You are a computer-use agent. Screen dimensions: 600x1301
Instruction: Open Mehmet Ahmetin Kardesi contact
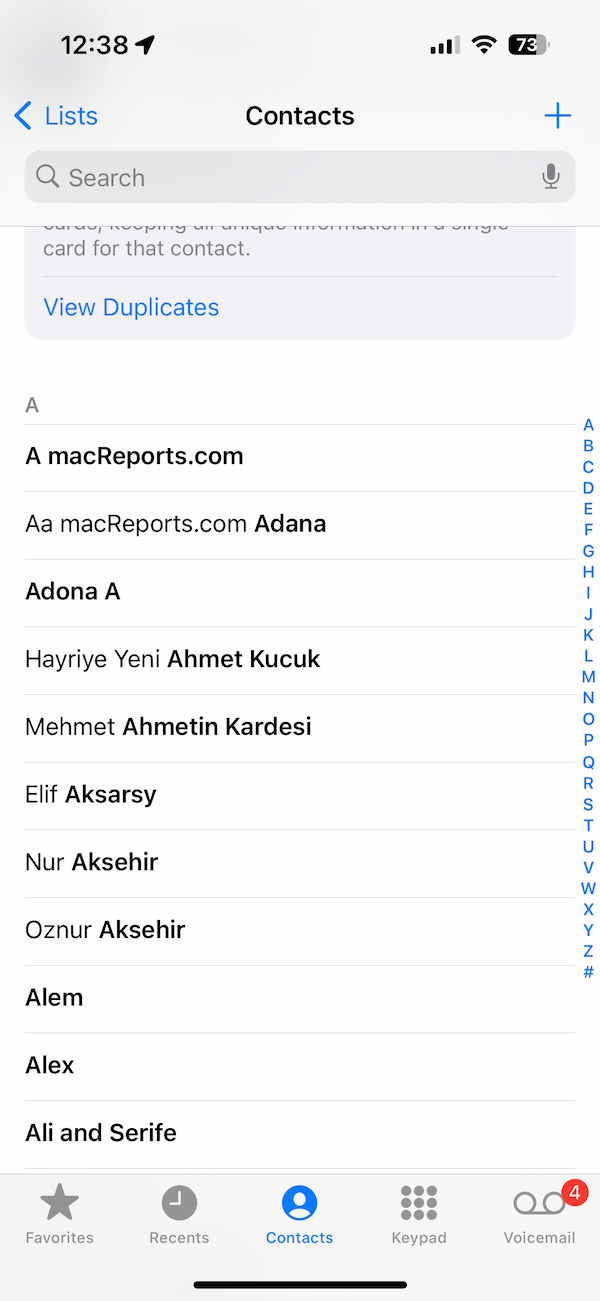coord(300,727)
